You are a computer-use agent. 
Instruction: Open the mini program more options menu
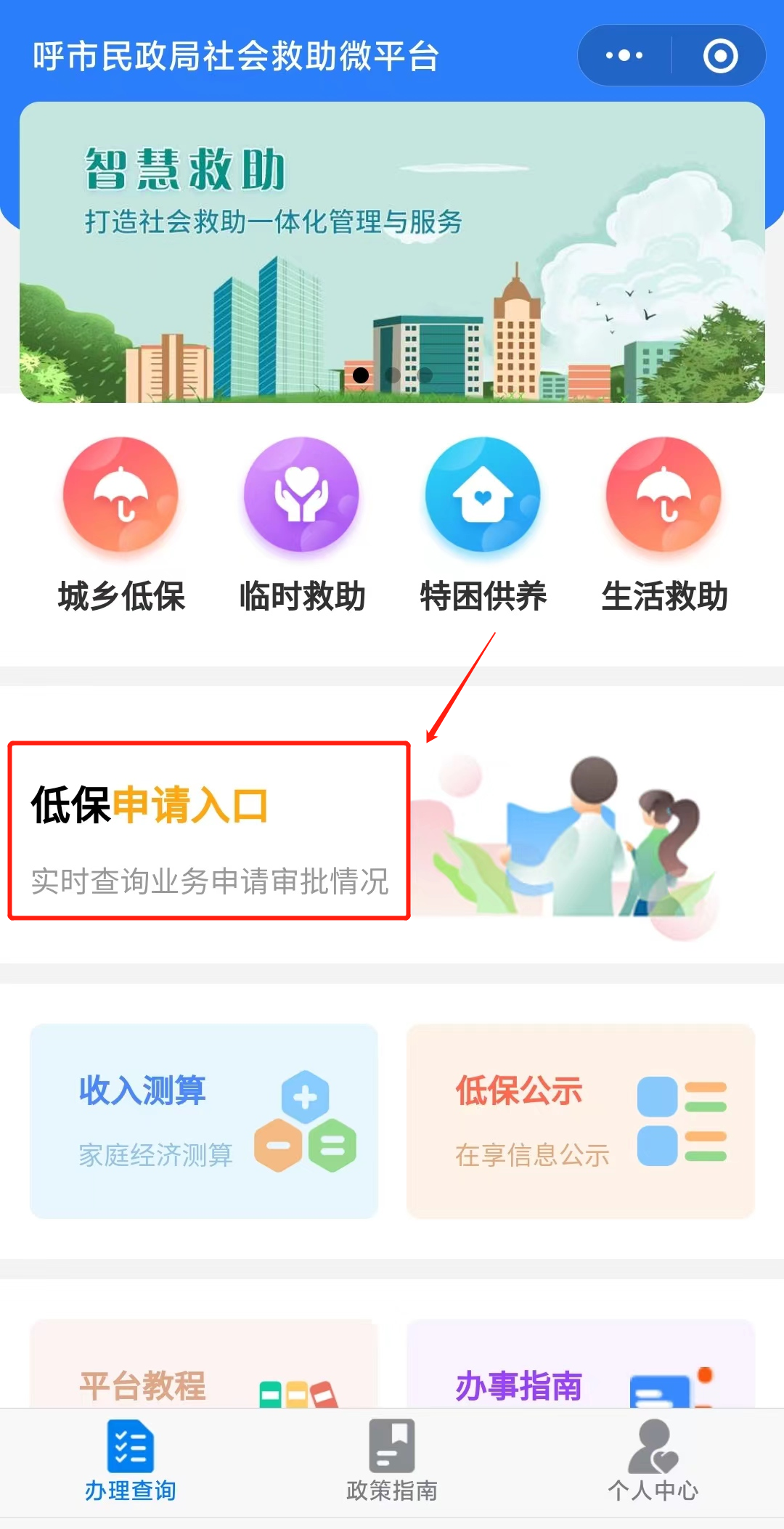click(x=624, y=56)
